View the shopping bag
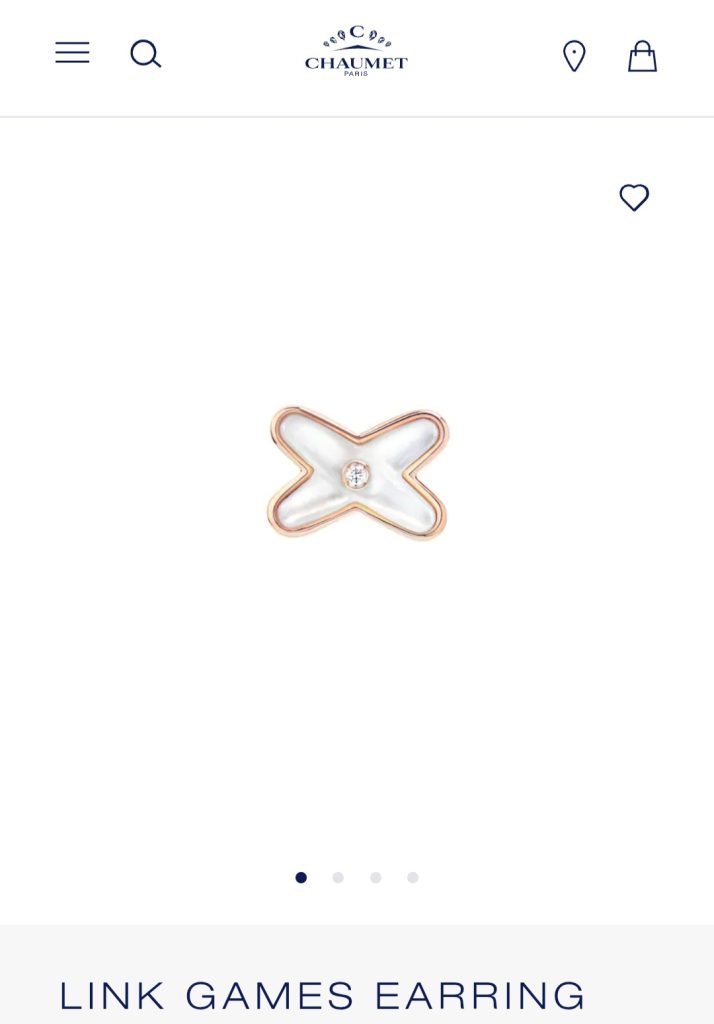This screenshot has width=714, height=1024. click(x=642, y=56)
